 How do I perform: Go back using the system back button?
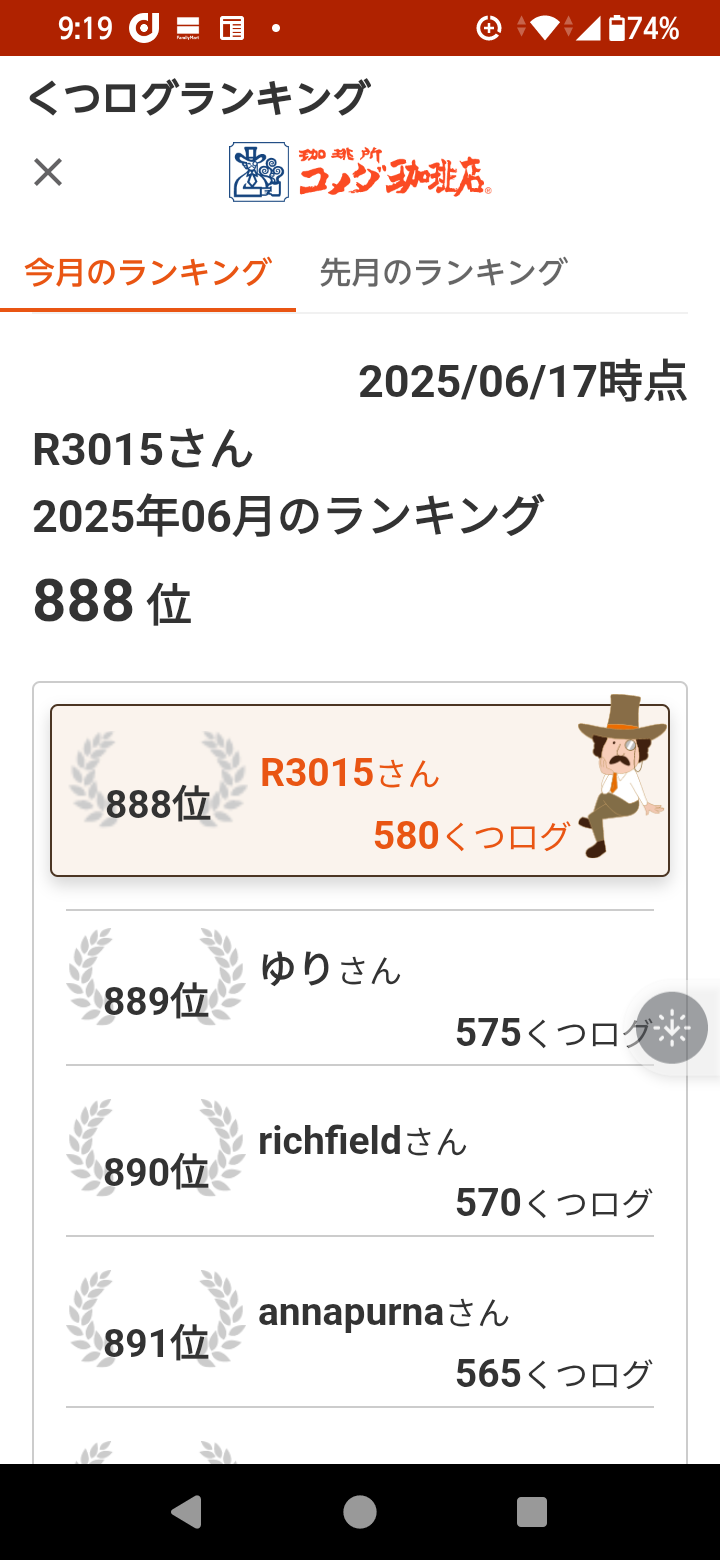(186, 1512)
